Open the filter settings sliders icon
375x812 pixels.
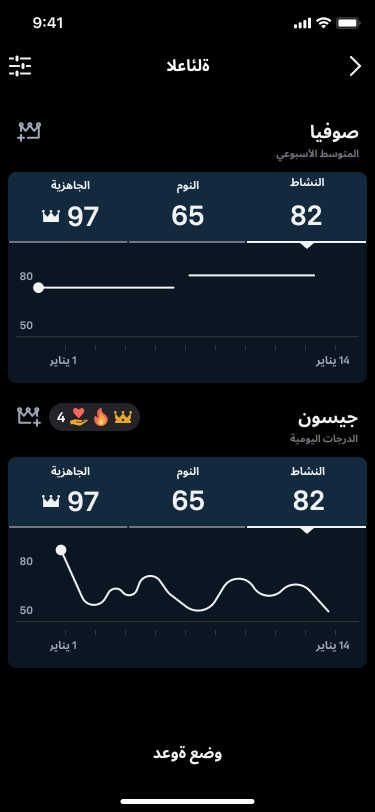point(20,66)
